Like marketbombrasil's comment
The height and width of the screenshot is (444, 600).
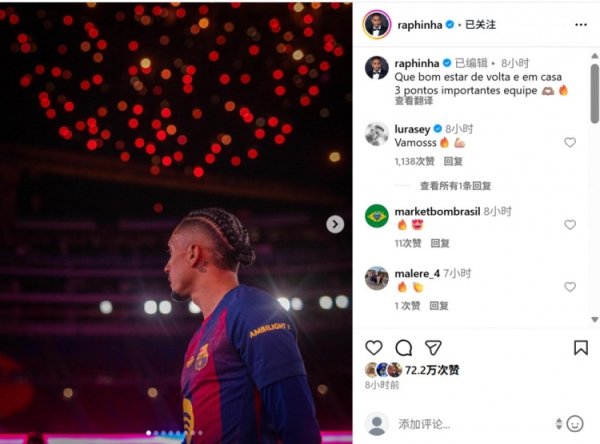(x=570, y=226)
